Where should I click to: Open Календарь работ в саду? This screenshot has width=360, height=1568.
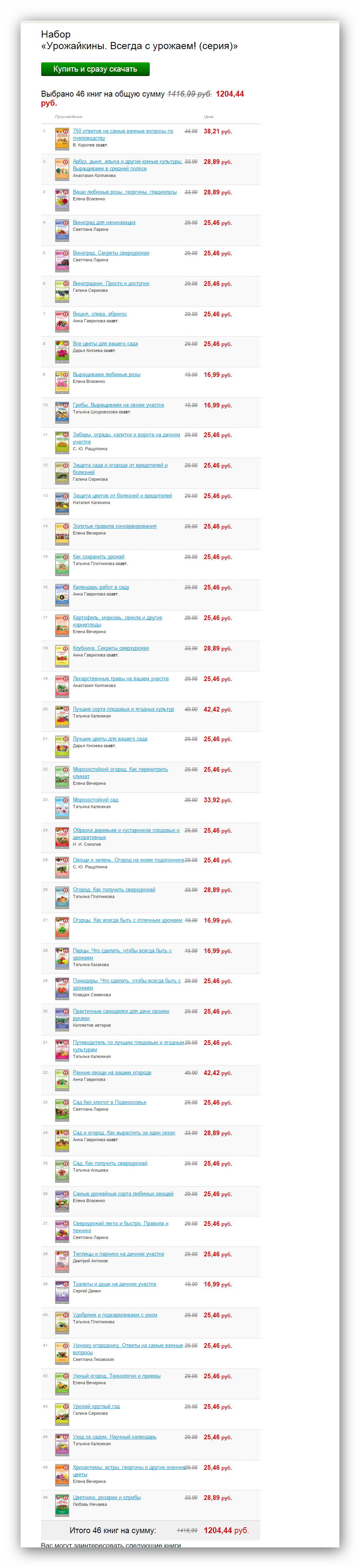(x=101, y=587)
